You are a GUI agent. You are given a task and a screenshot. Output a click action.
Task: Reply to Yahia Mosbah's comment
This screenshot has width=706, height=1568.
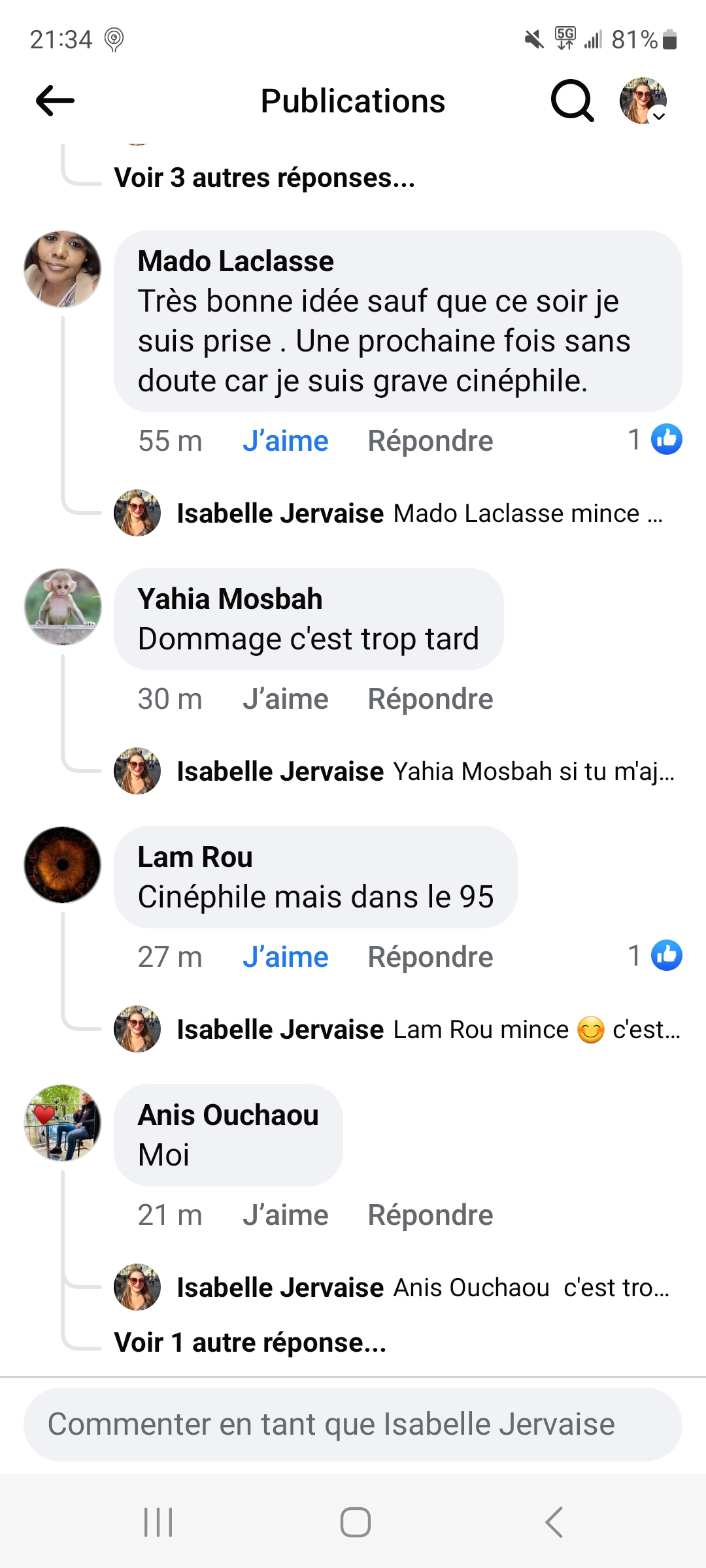pos(430,699)
